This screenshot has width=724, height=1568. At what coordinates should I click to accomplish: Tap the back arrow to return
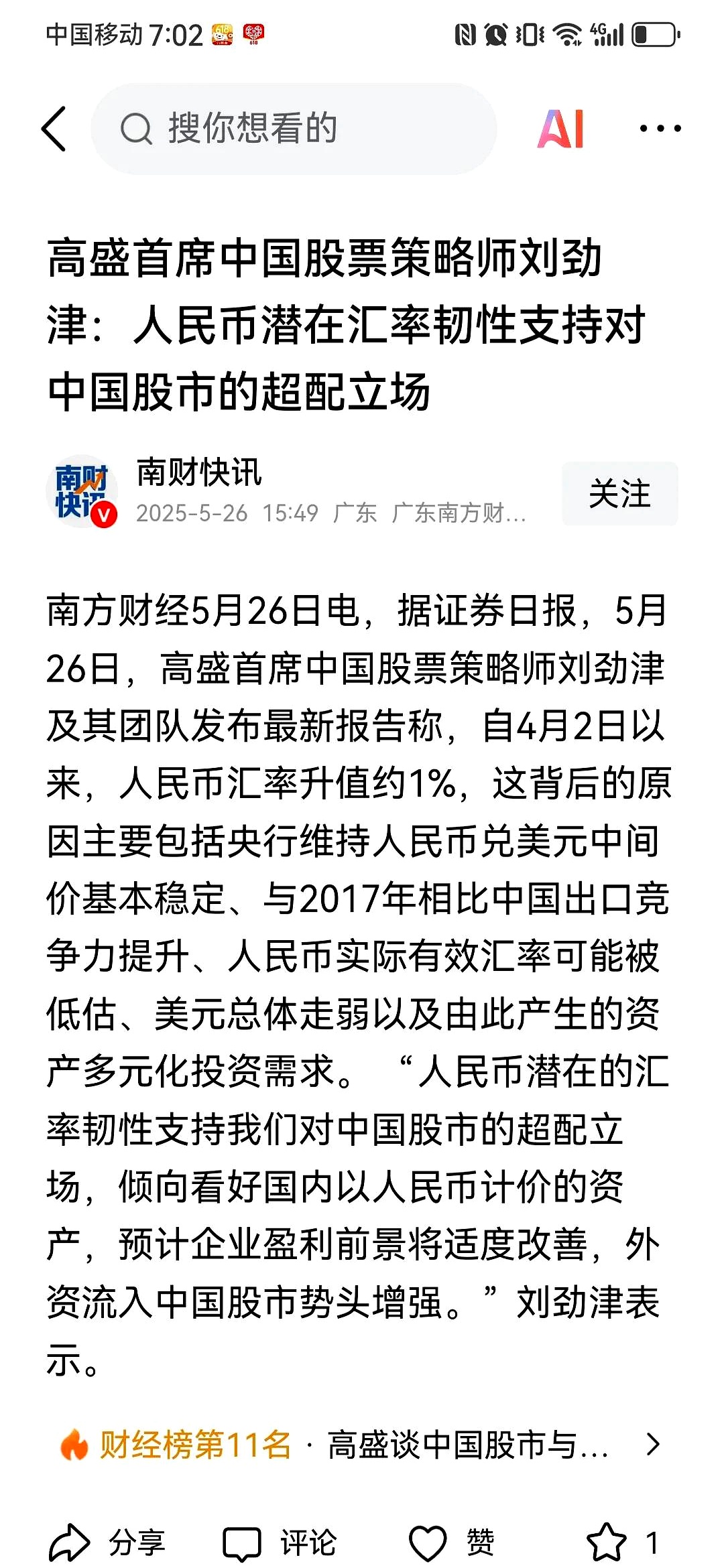coord(56,127)
